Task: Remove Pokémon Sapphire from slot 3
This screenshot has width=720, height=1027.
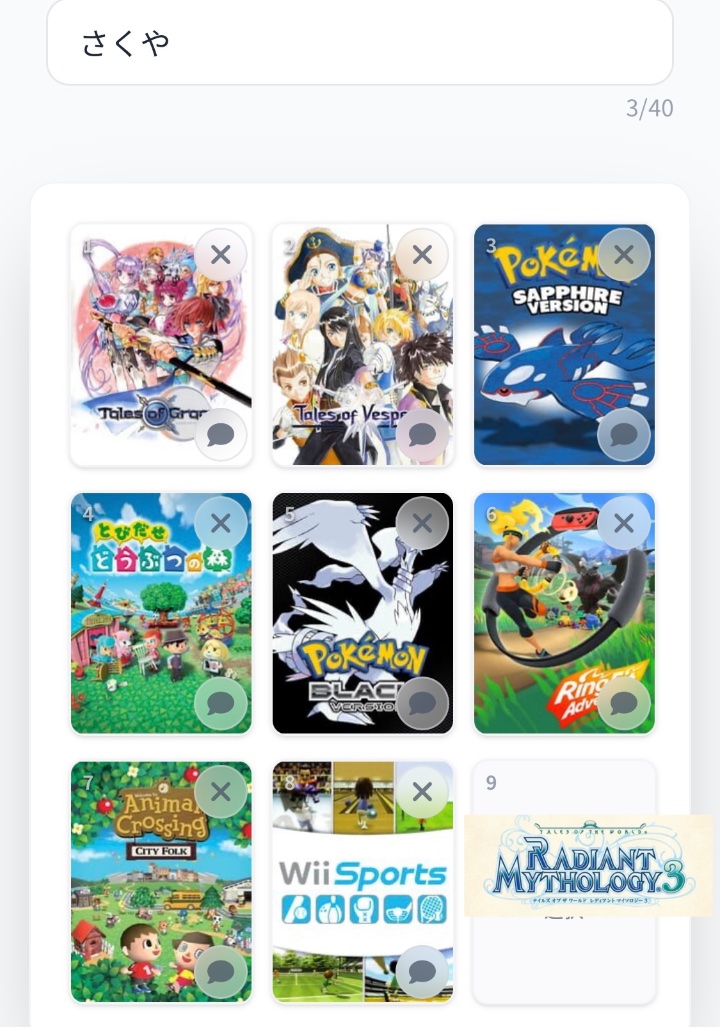Action: [623, 254]
